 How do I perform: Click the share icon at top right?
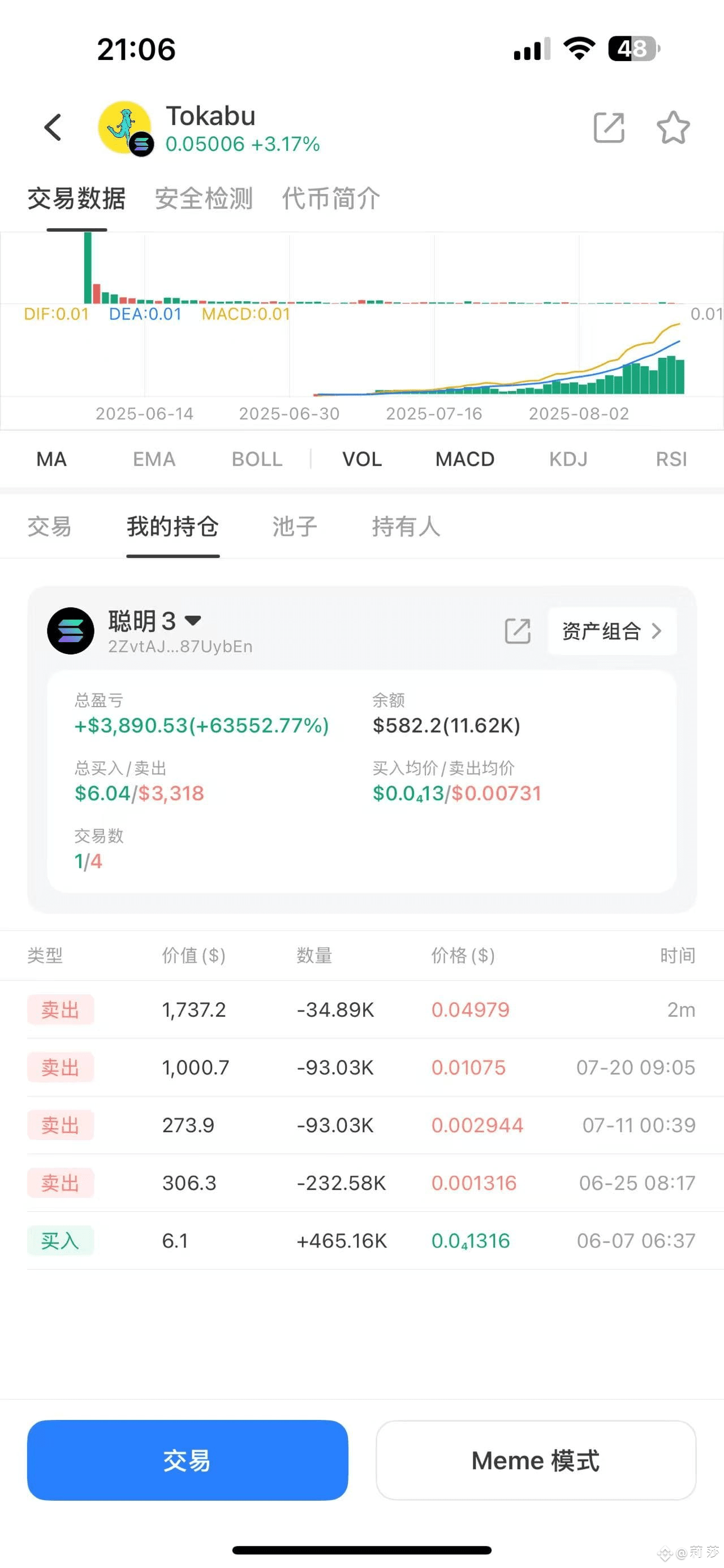coord(608,128)
